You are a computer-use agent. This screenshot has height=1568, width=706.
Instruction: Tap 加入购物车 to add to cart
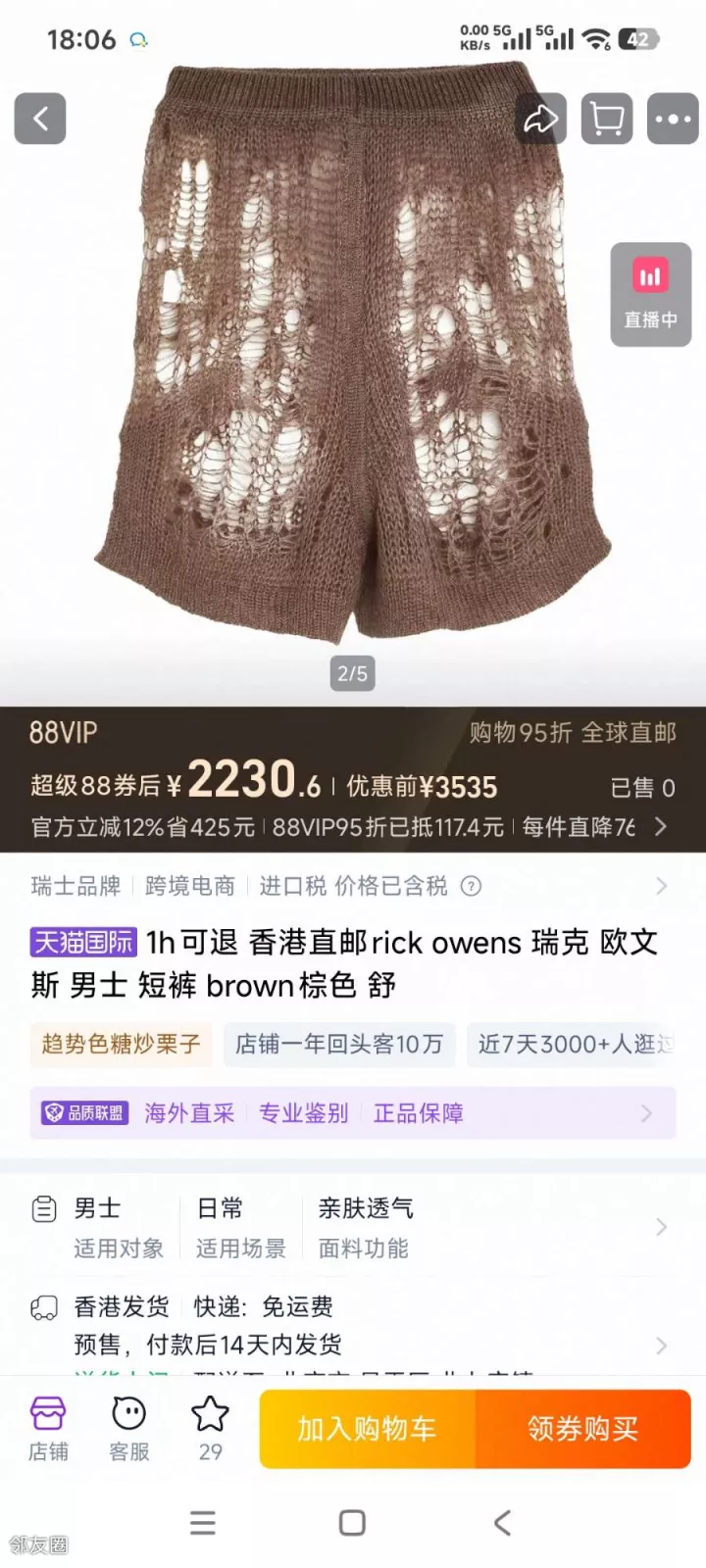click(x=367, y=1429)
